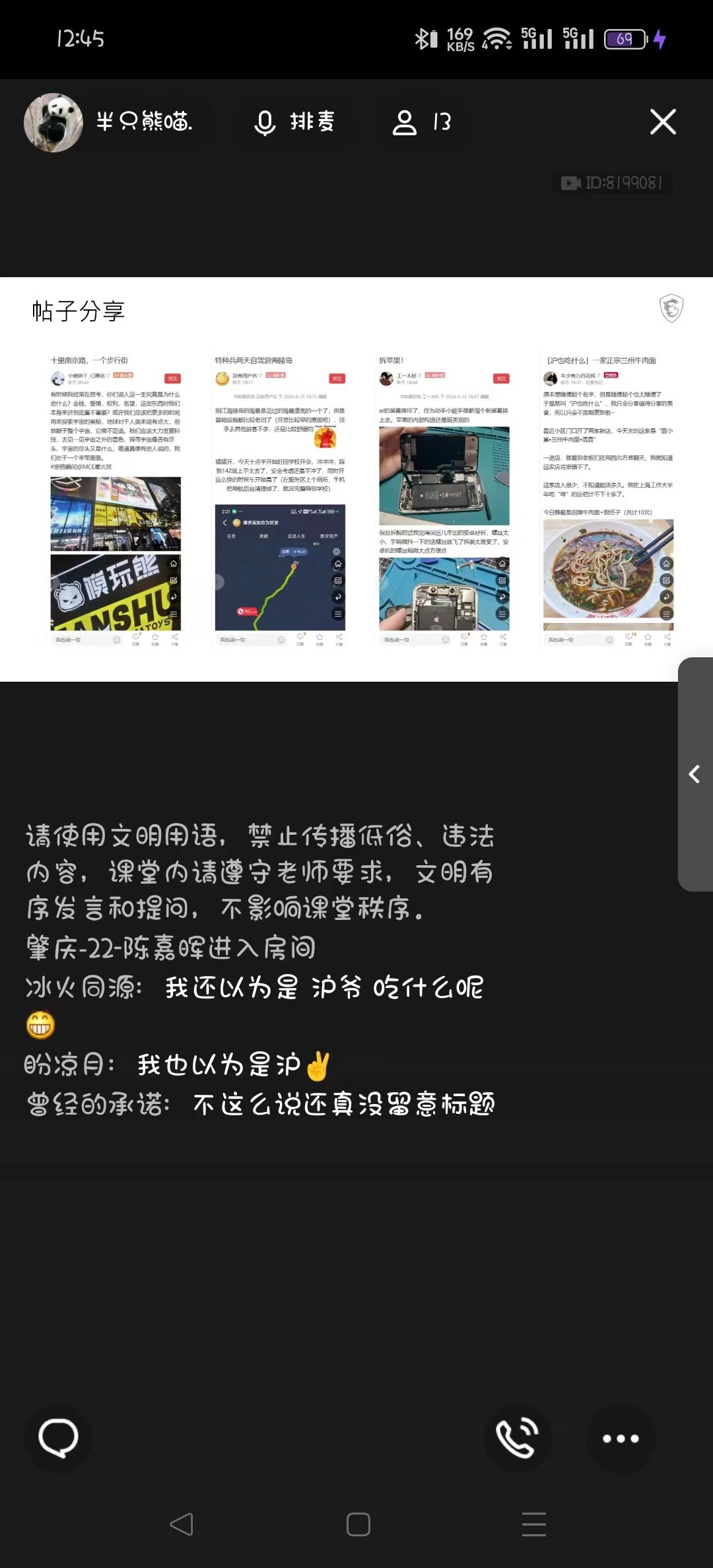Open host 半只熊喵 profile avatar
Image resolution: width=713 pixels, height=1568 pixels.
coord(53,123)
